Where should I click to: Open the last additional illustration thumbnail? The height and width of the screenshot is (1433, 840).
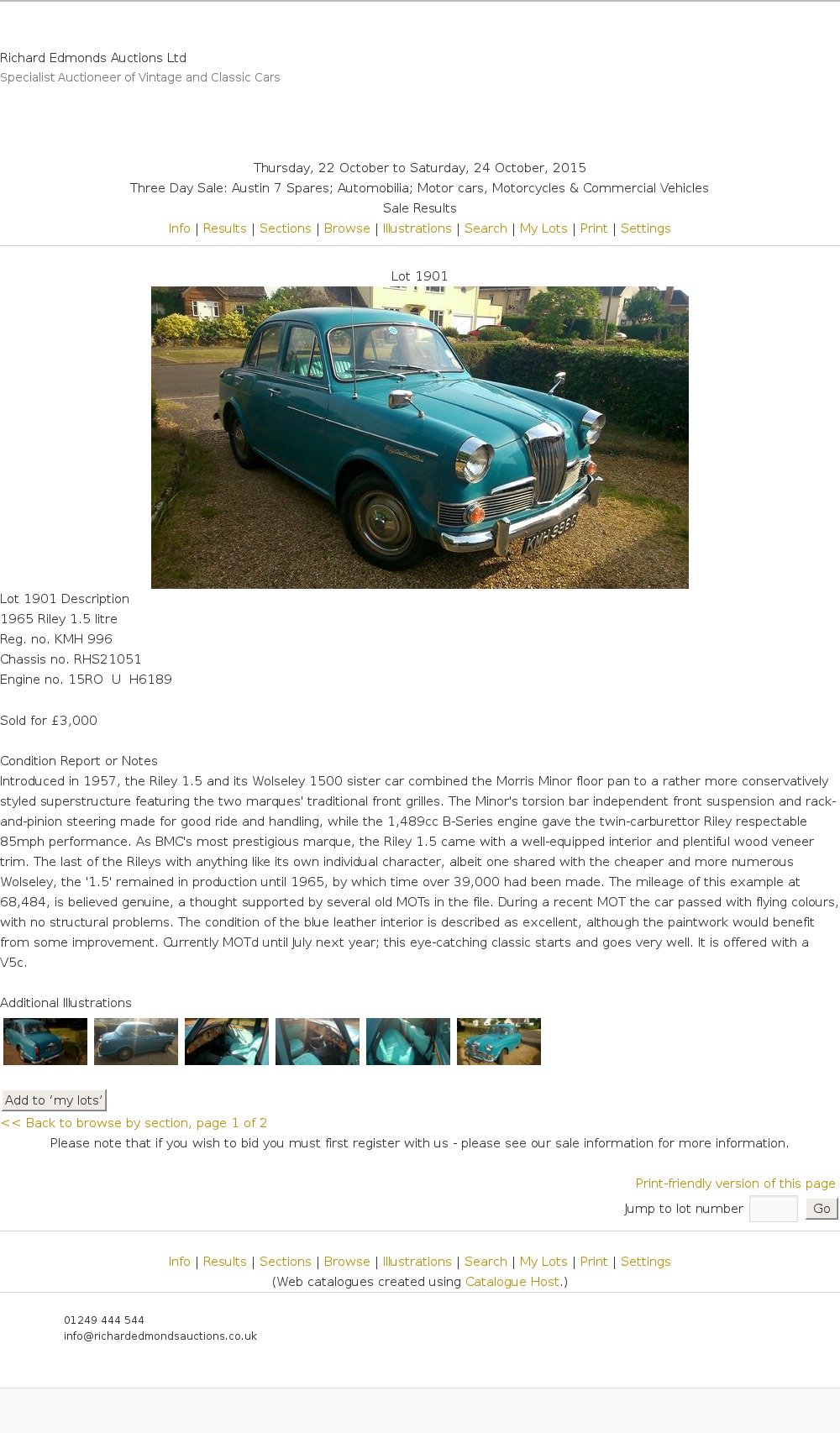[499, 1042]
